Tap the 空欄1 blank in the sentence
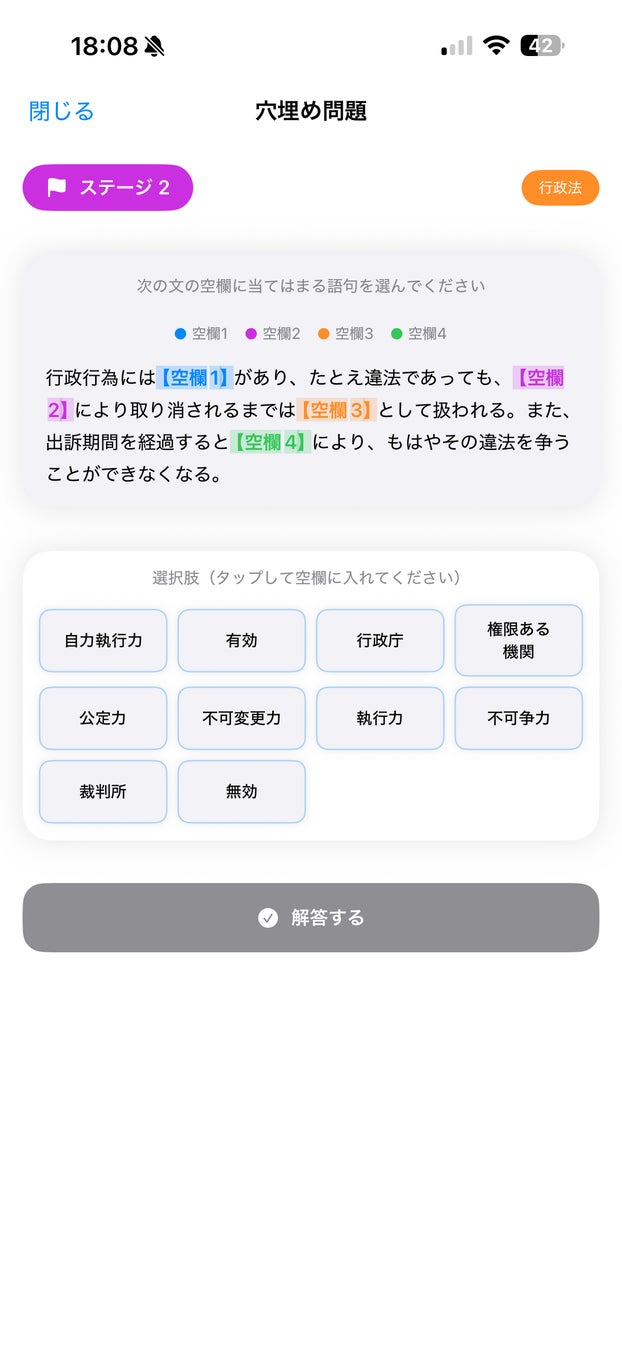 [x=194, y=378]
